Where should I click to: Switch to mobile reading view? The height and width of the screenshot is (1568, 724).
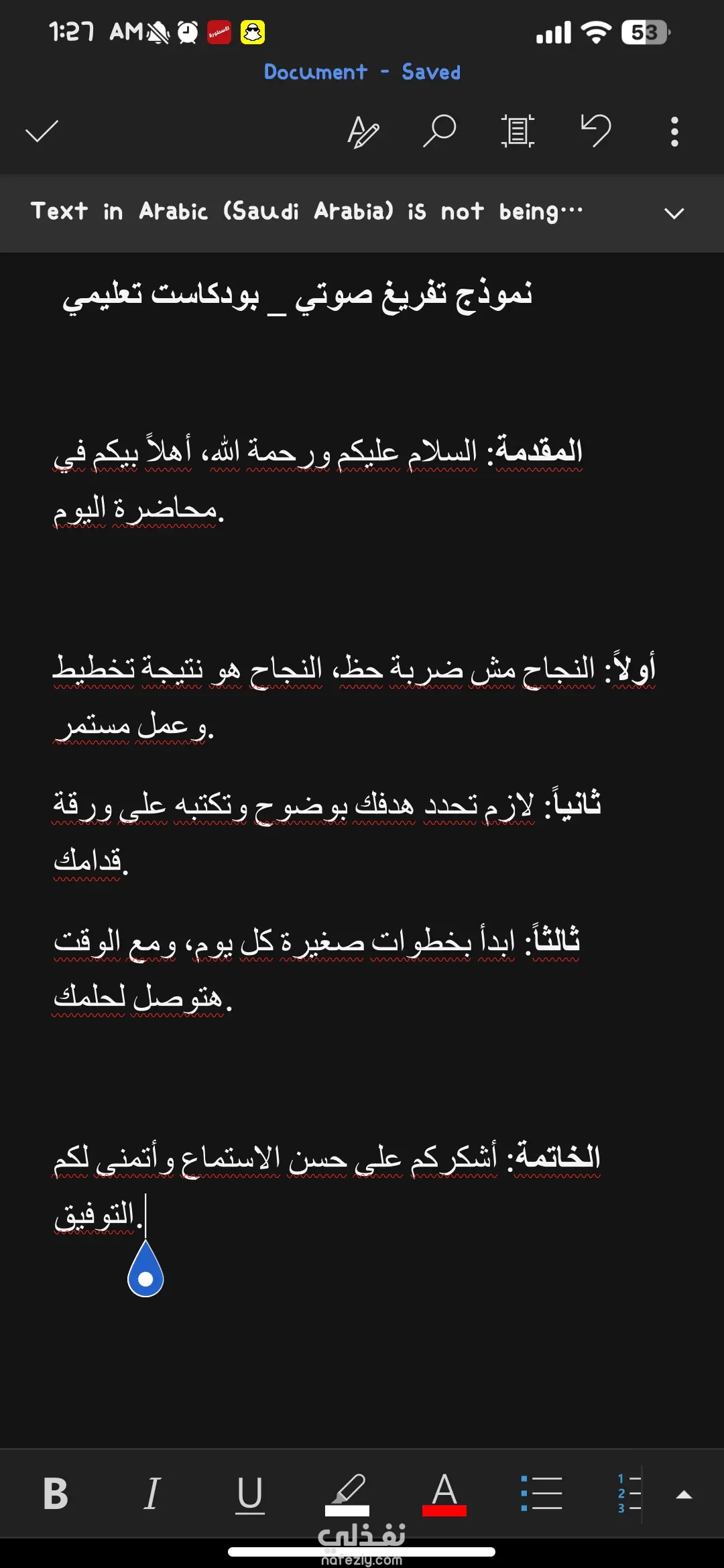pyautogui.click(x=518, y=131)
